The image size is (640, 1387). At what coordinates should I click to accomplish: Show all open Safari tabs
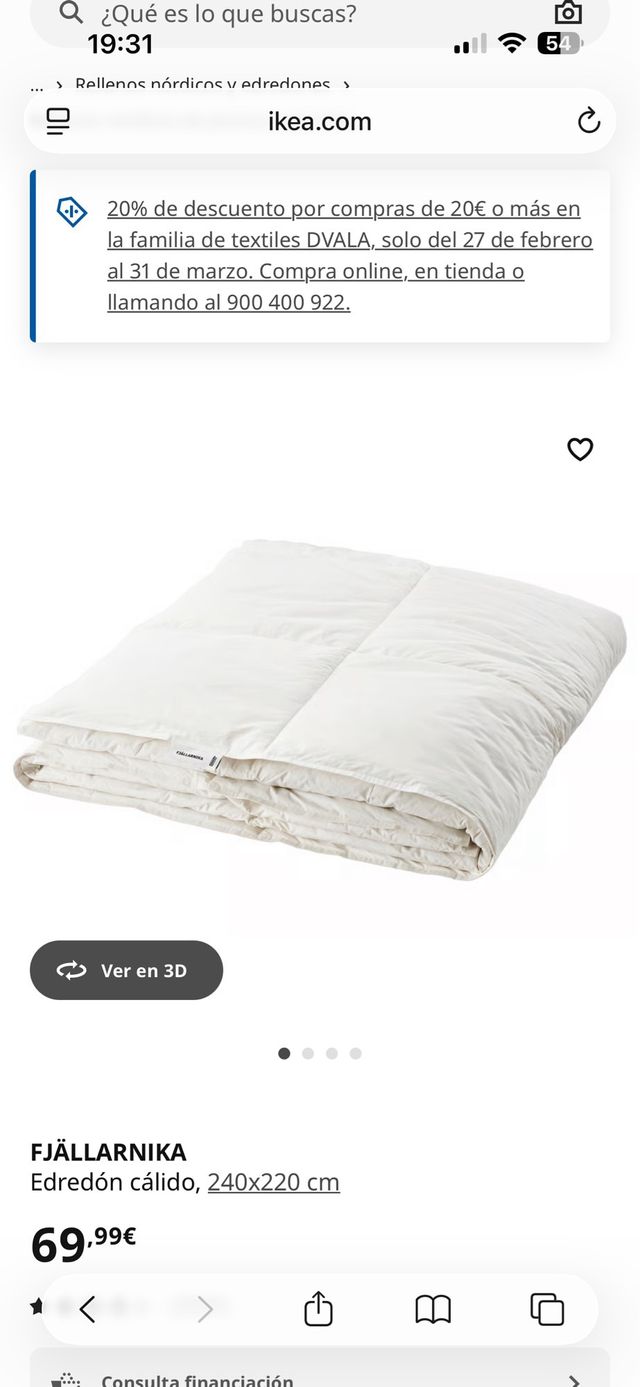pyautogui.click(x=547, y=1309)
